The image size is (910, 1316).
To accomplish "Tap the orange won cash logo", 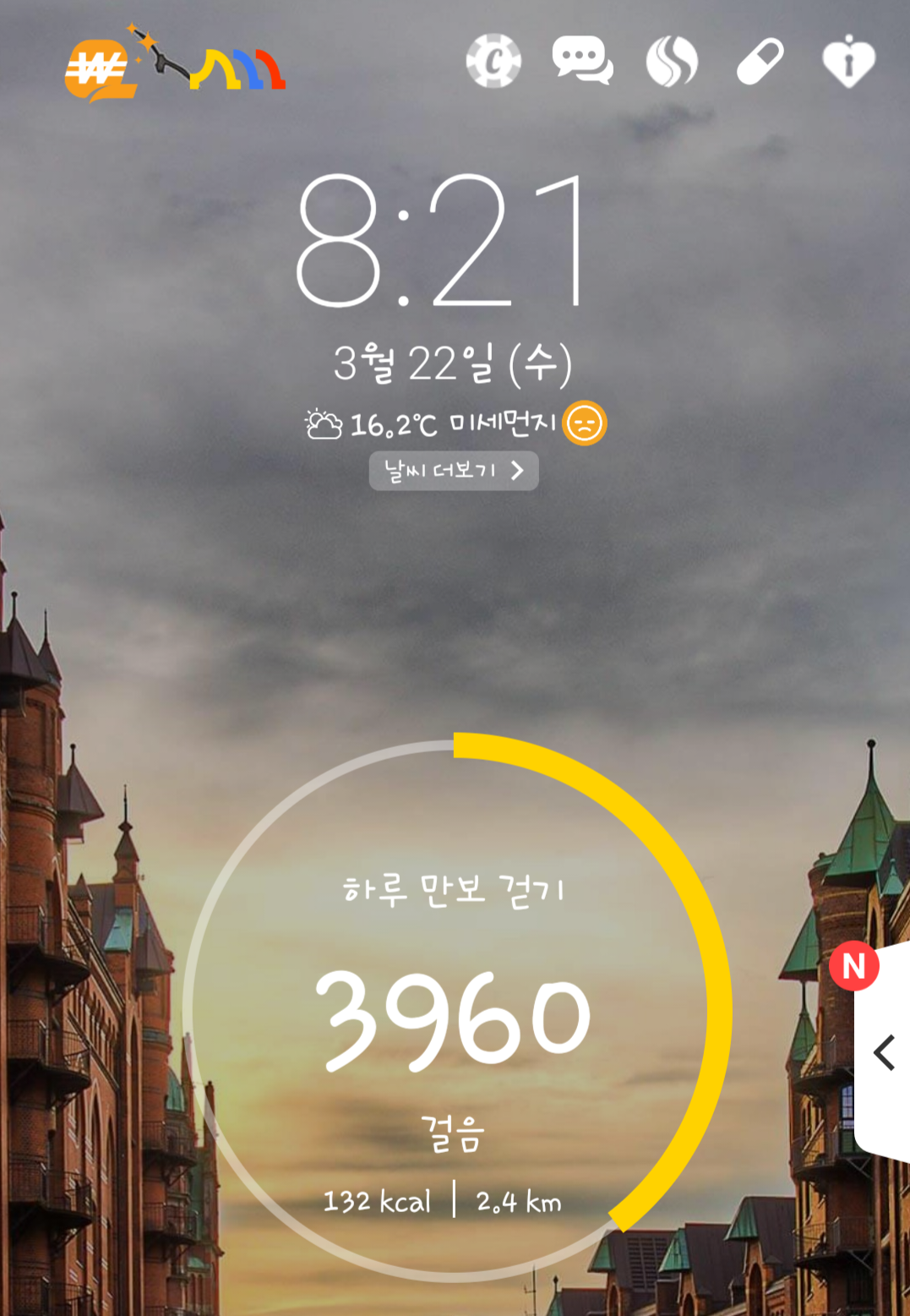I will (100, 69).
